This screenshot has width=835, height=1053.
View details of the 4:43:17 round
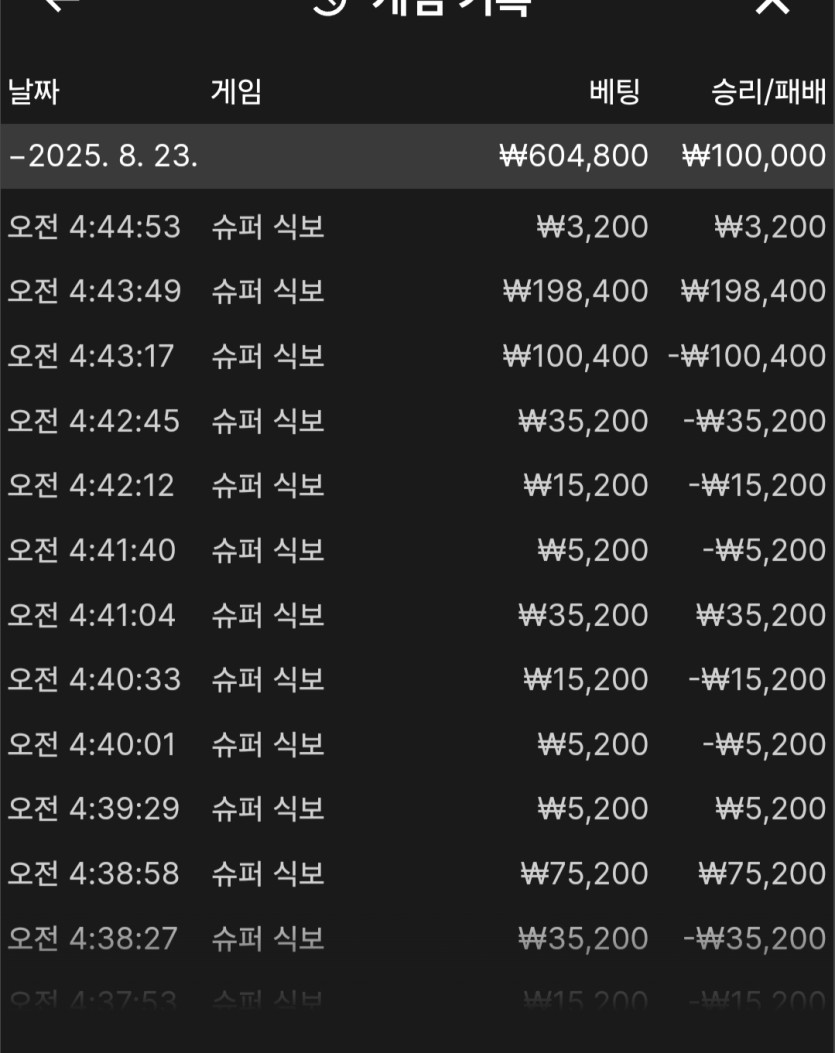tap(417, 356)
